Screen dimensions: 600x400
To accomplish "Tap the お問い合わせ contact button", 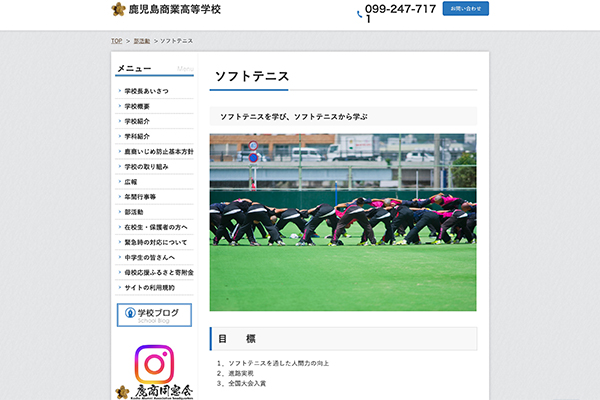I will (x=465, y=9).
